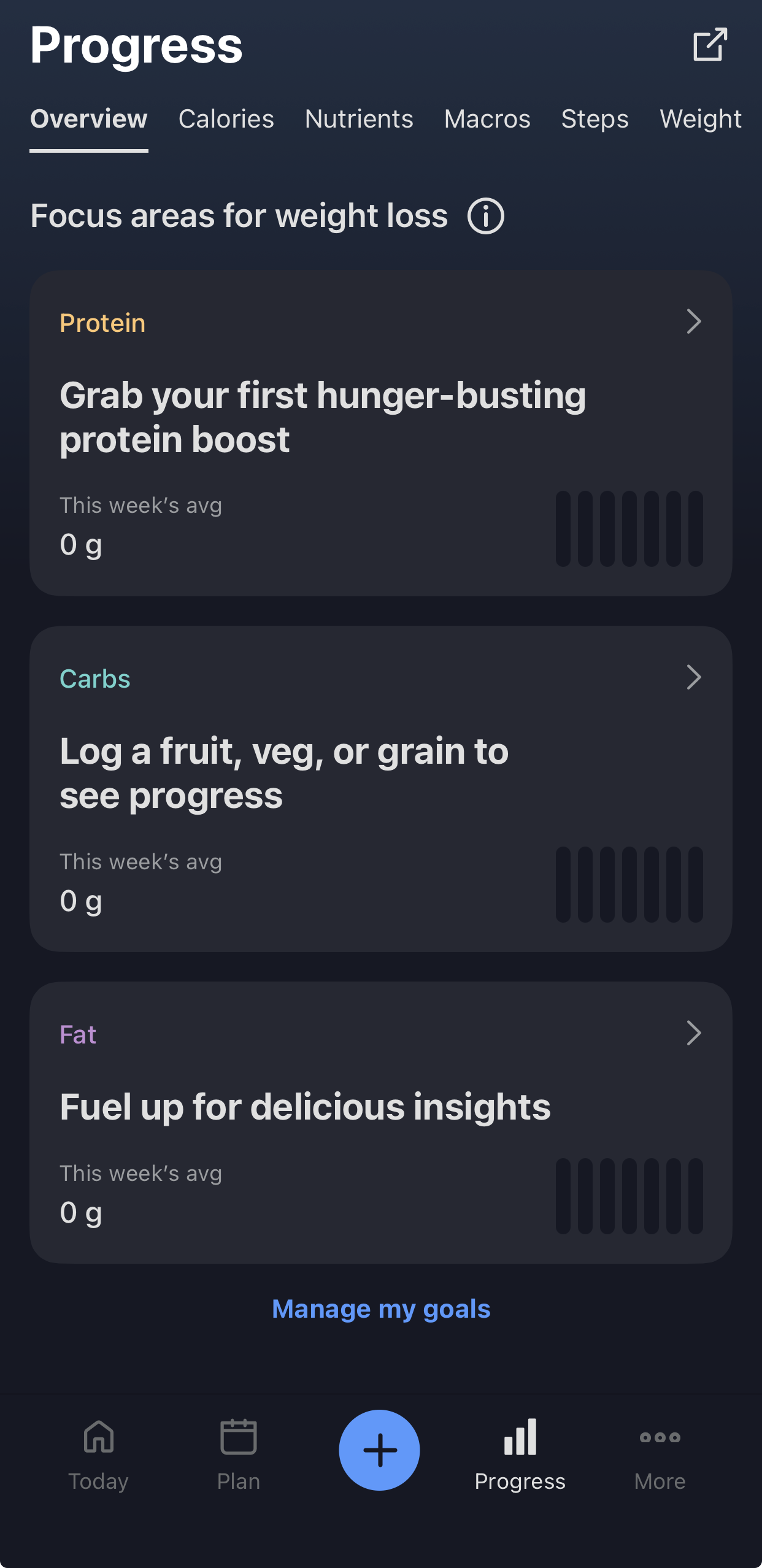Open the Plan tab
The height and width of the screenshot is (1568, 762).
tap(239, 1454)
